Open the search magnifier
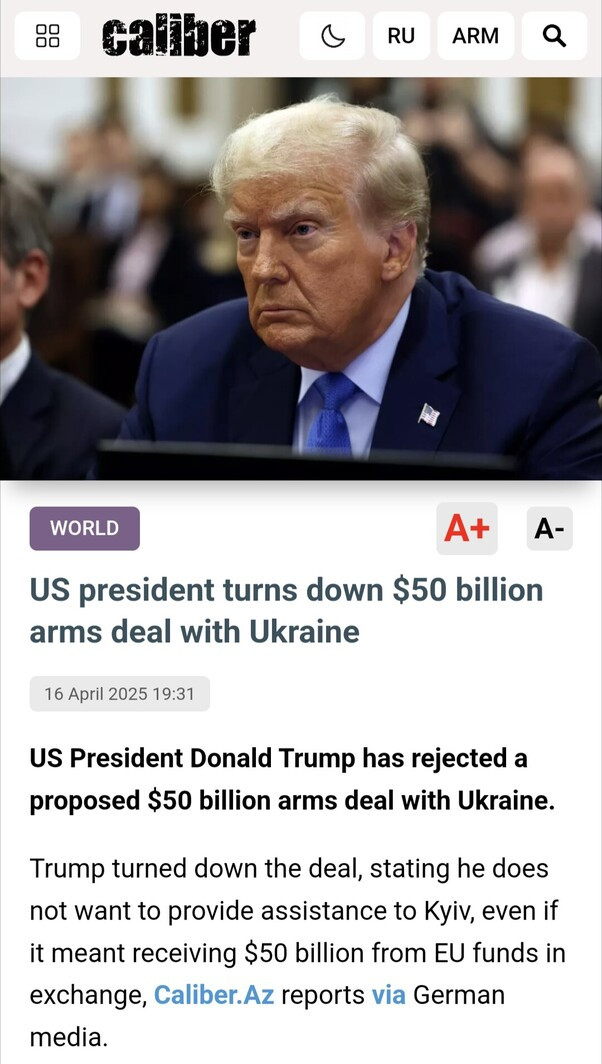602x1064 pixels. [554, 36]
